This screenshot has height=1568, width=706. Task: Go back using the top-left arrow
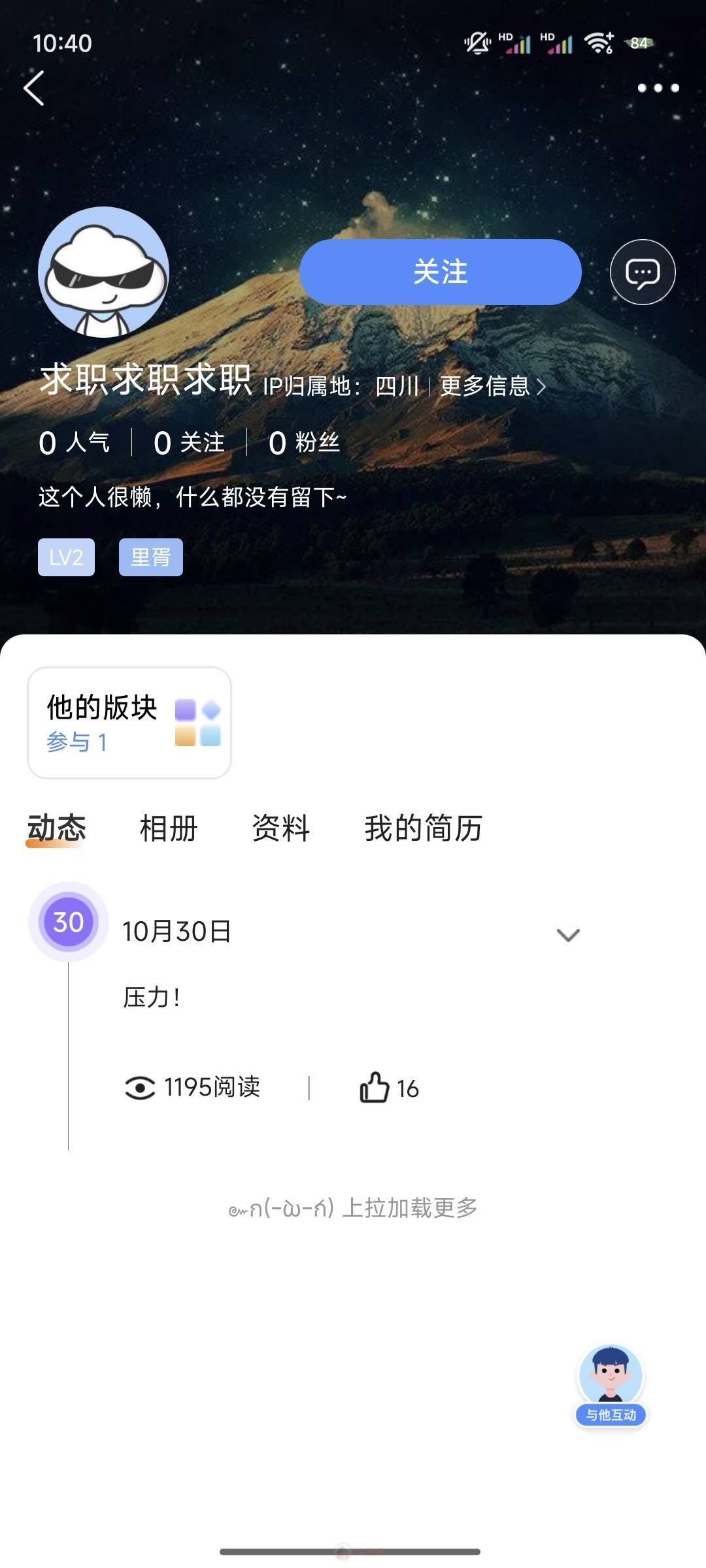coord(34,88)
